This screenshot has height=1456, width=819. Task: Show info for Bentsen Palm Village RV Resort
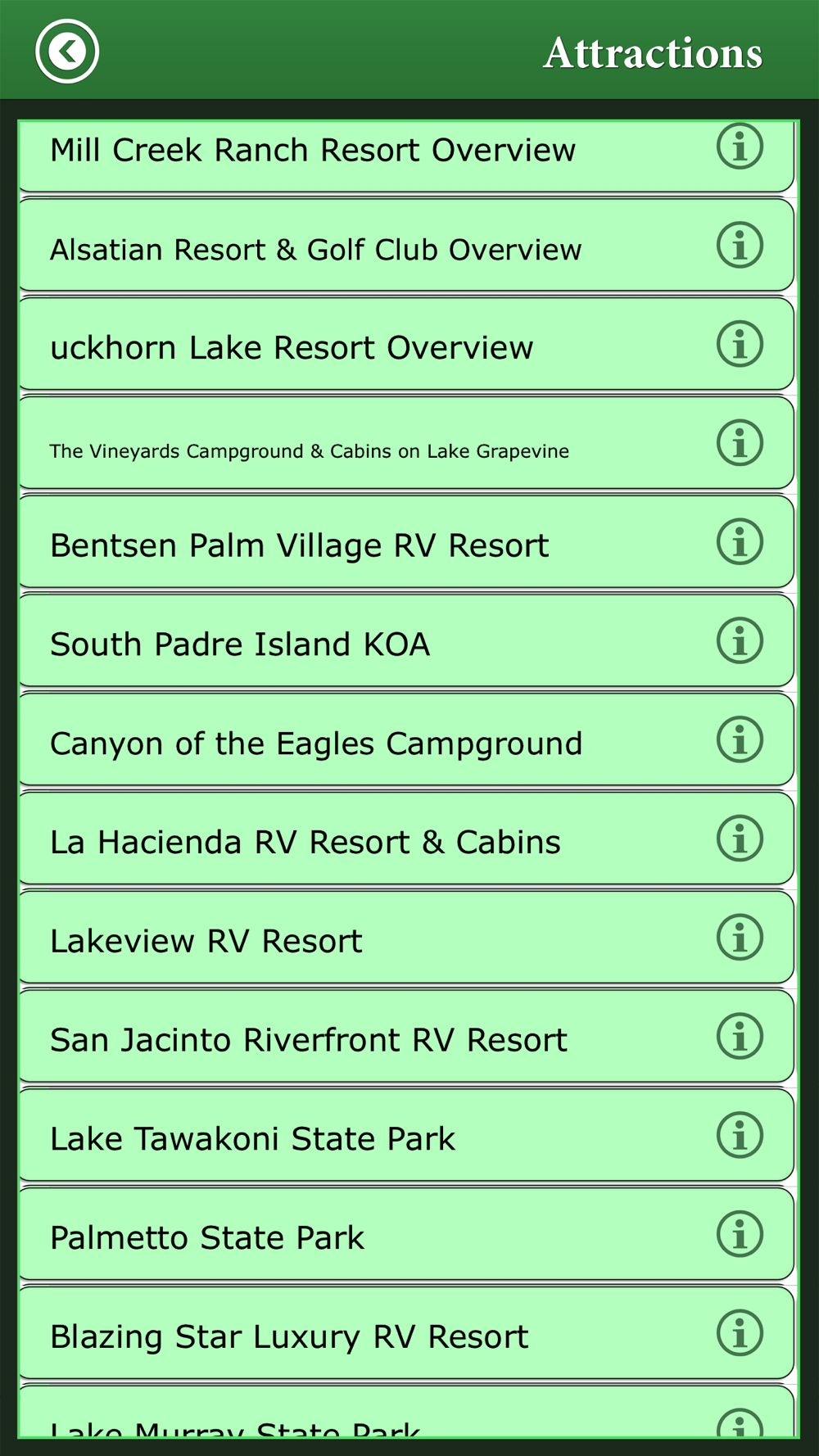[x=740, y=541]
